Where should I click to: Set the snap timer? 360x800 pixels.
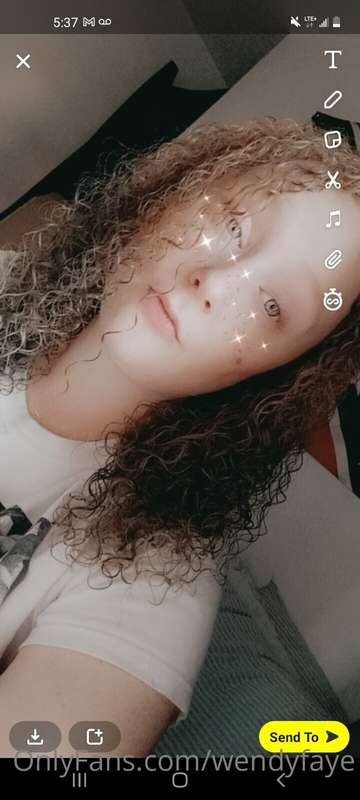pyautogui.click(x=332, y=299)
